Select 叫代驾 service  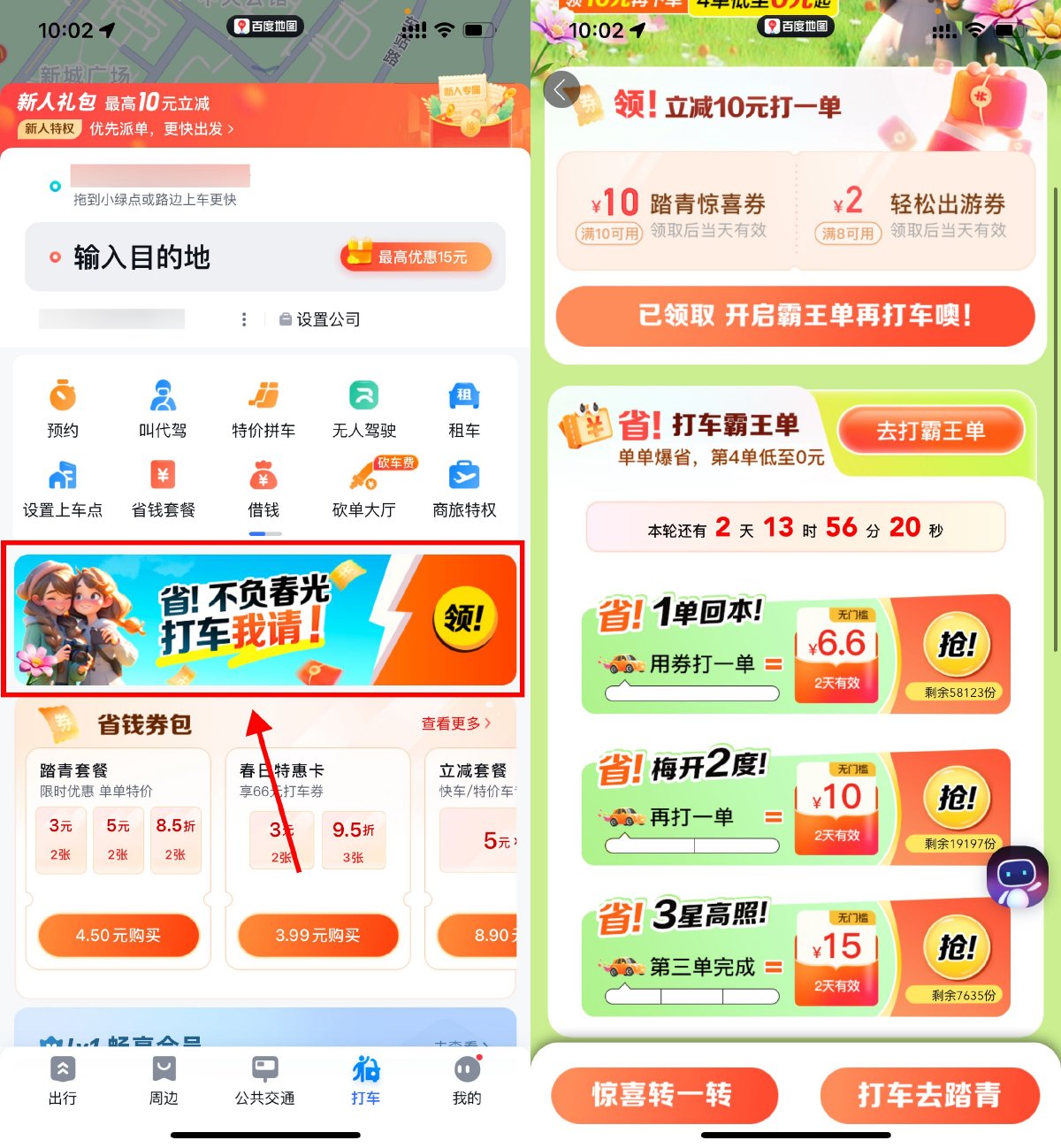163,408
